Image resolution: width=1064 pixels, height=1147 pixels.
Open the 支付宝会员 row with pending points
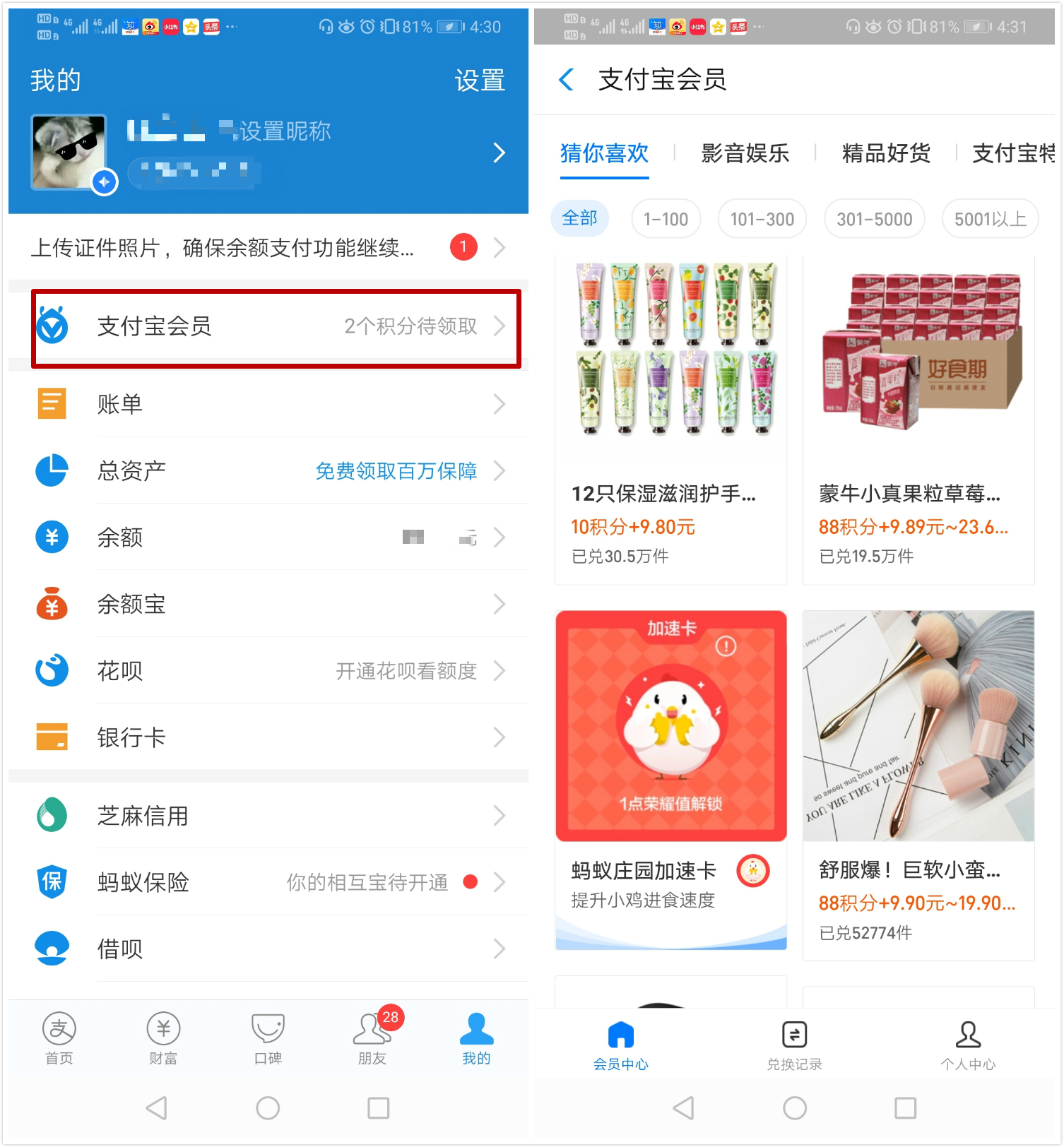pyautogui.click(x=276, y=327)
